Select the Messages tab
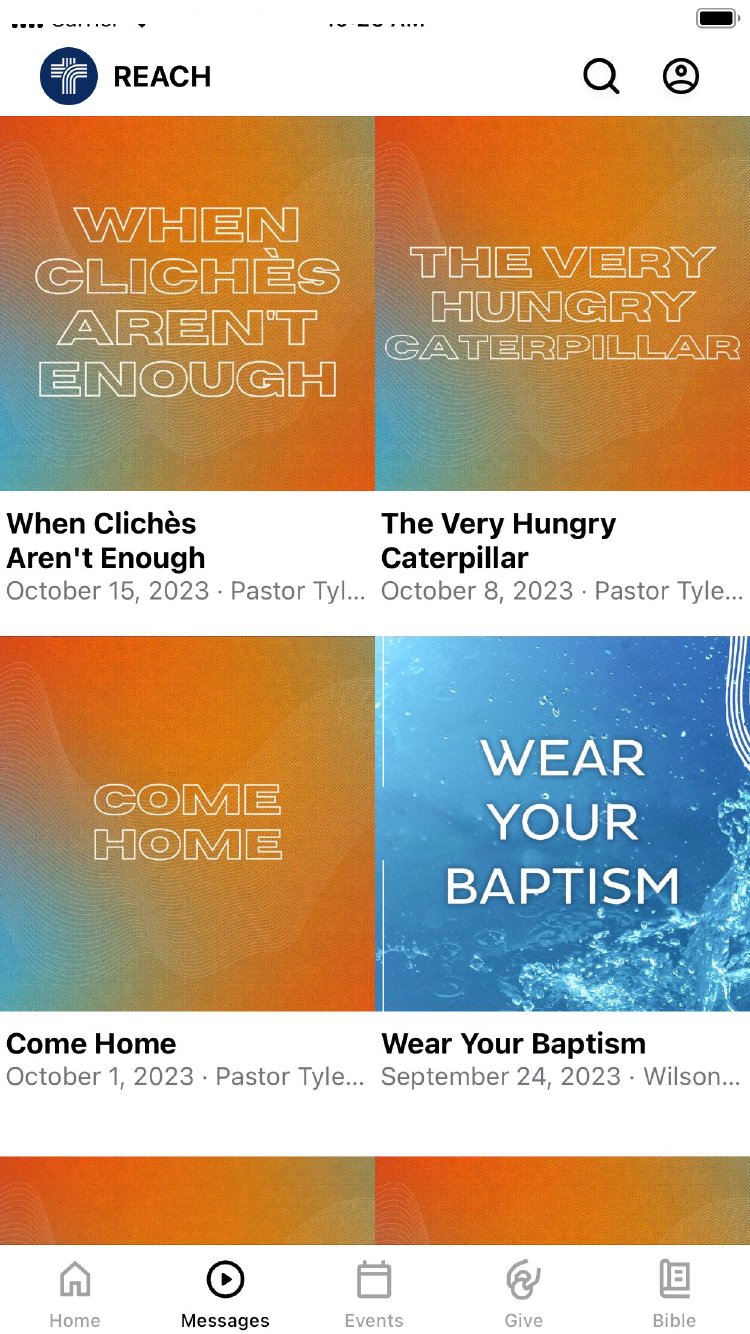 225,1293
